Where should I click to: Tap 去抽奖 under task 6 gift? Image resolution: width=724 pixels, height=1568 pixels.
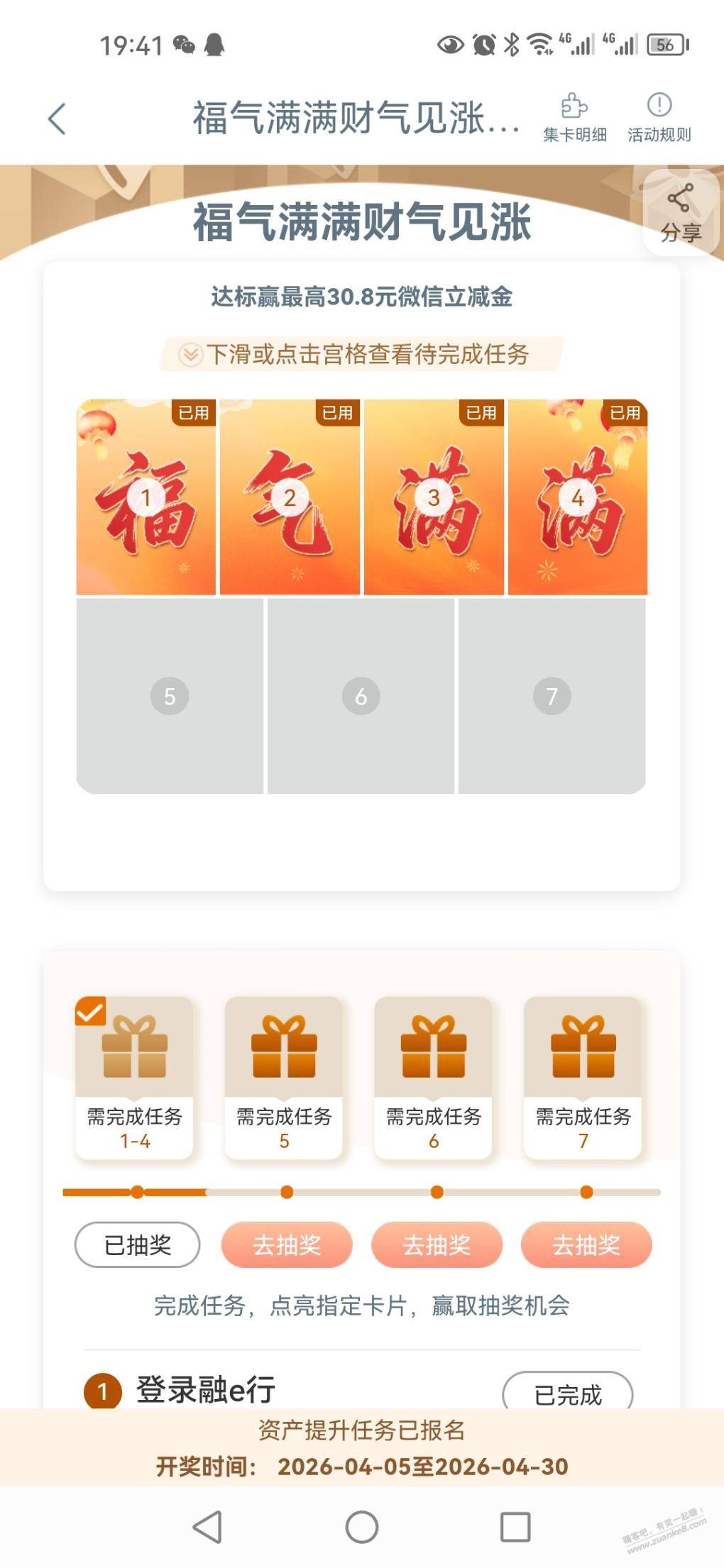(x=437, y=1244)
